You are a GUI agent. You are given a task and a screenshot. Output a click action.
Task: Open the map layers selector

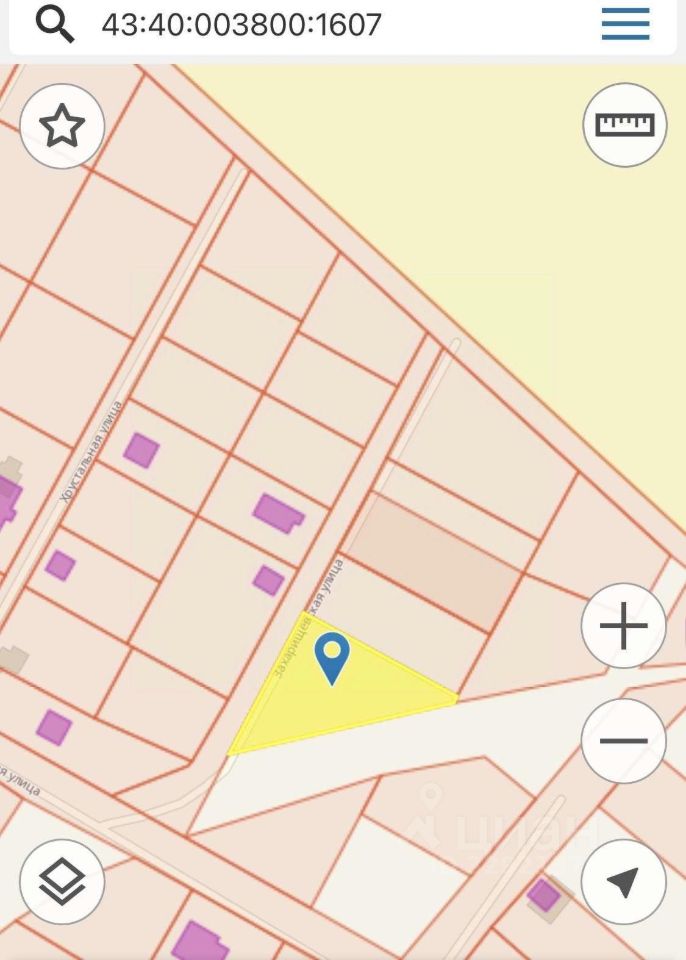62,882
